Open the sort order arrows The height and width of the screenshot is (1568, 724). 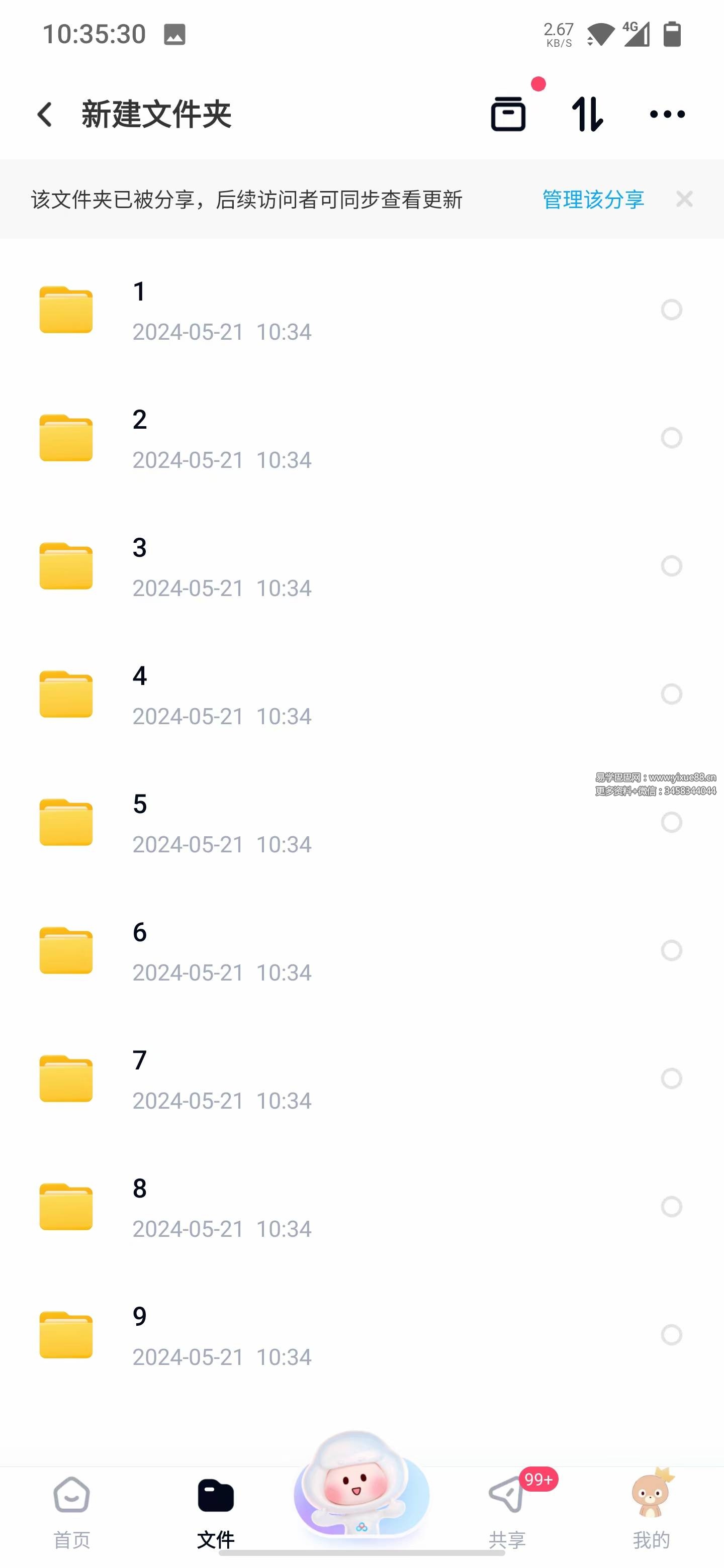pyautogui.click(x=588, y=114)
